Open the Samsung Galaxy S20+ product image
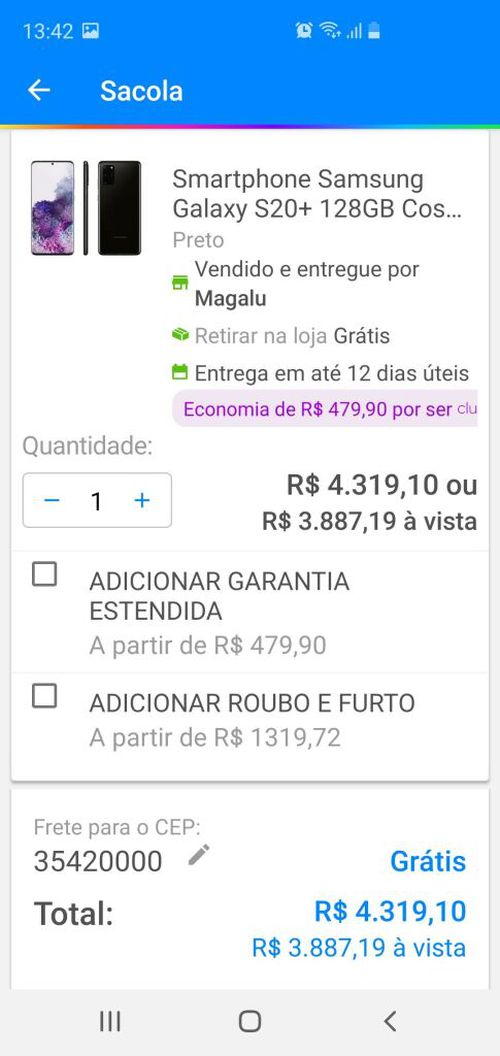500x1056 pixels. tap(86, 208)
